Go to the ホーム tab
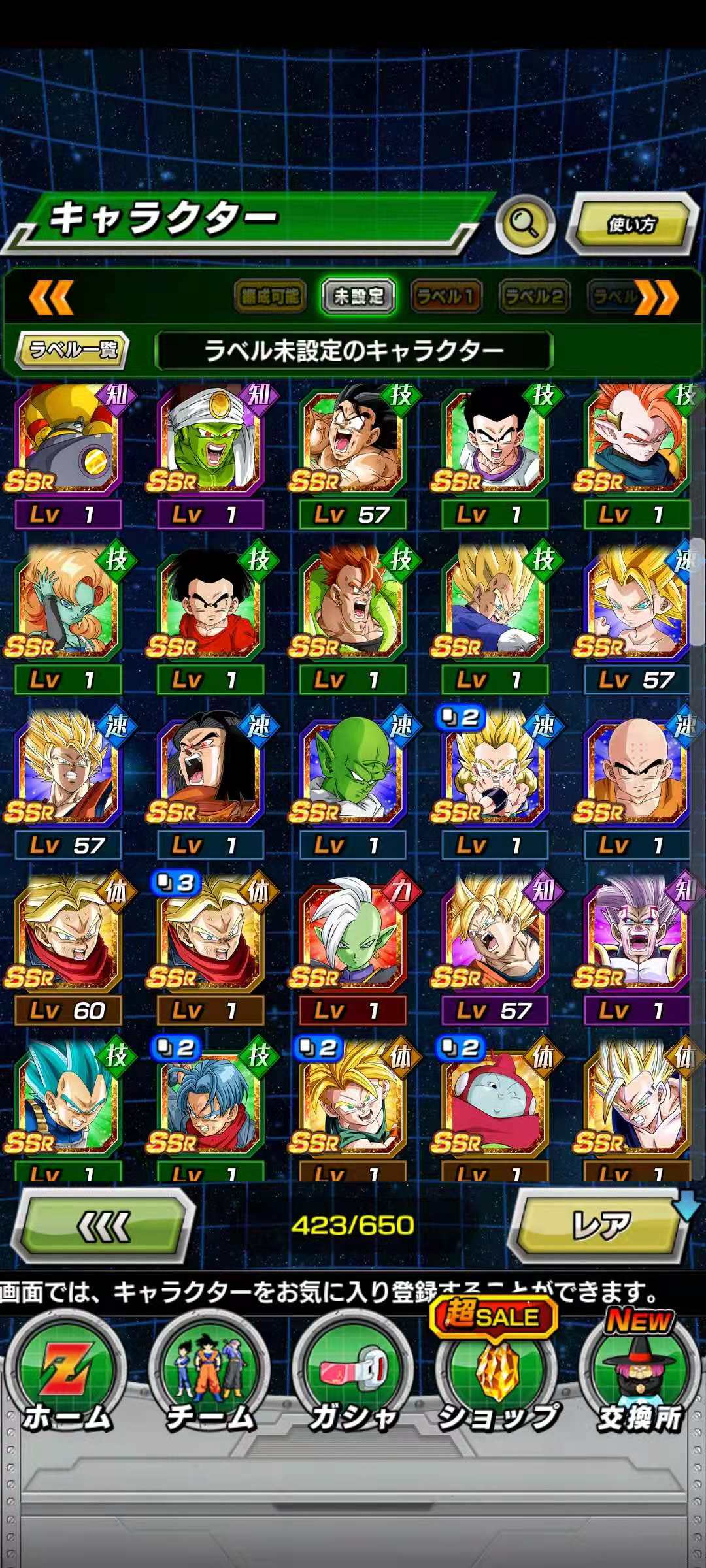Screen dimensions: 706x1568 pyautogui.click(x=65, y=1379)
